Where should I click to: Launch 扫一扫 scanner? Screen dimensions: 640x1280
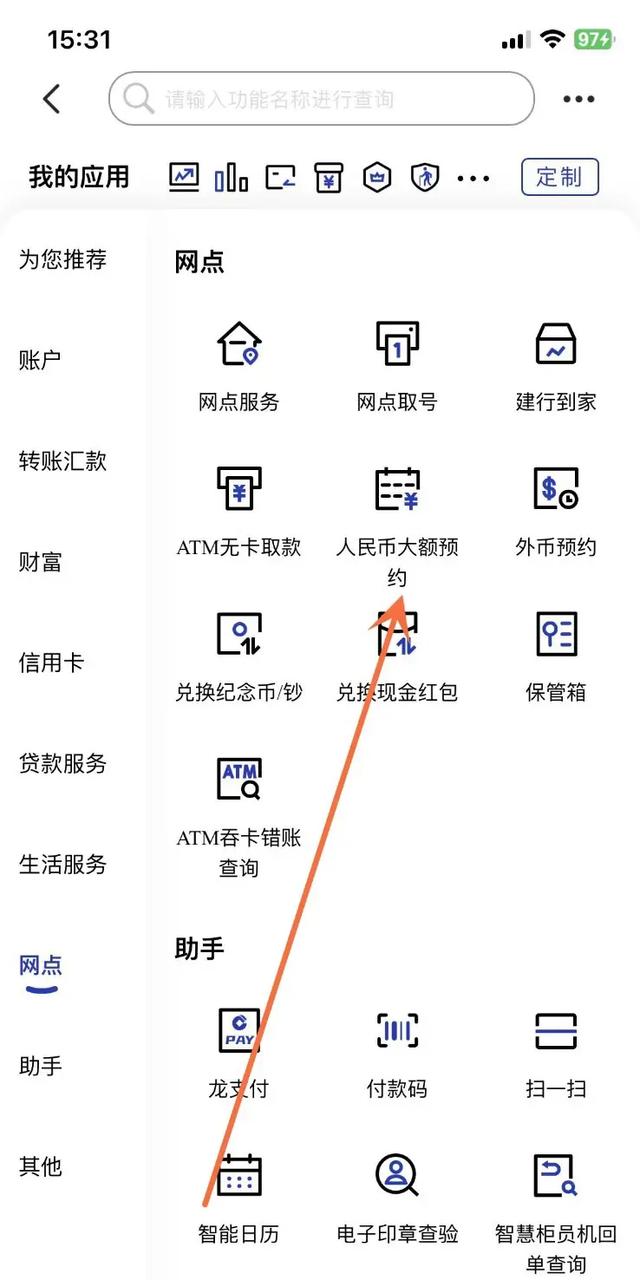tap(556, 1050)
